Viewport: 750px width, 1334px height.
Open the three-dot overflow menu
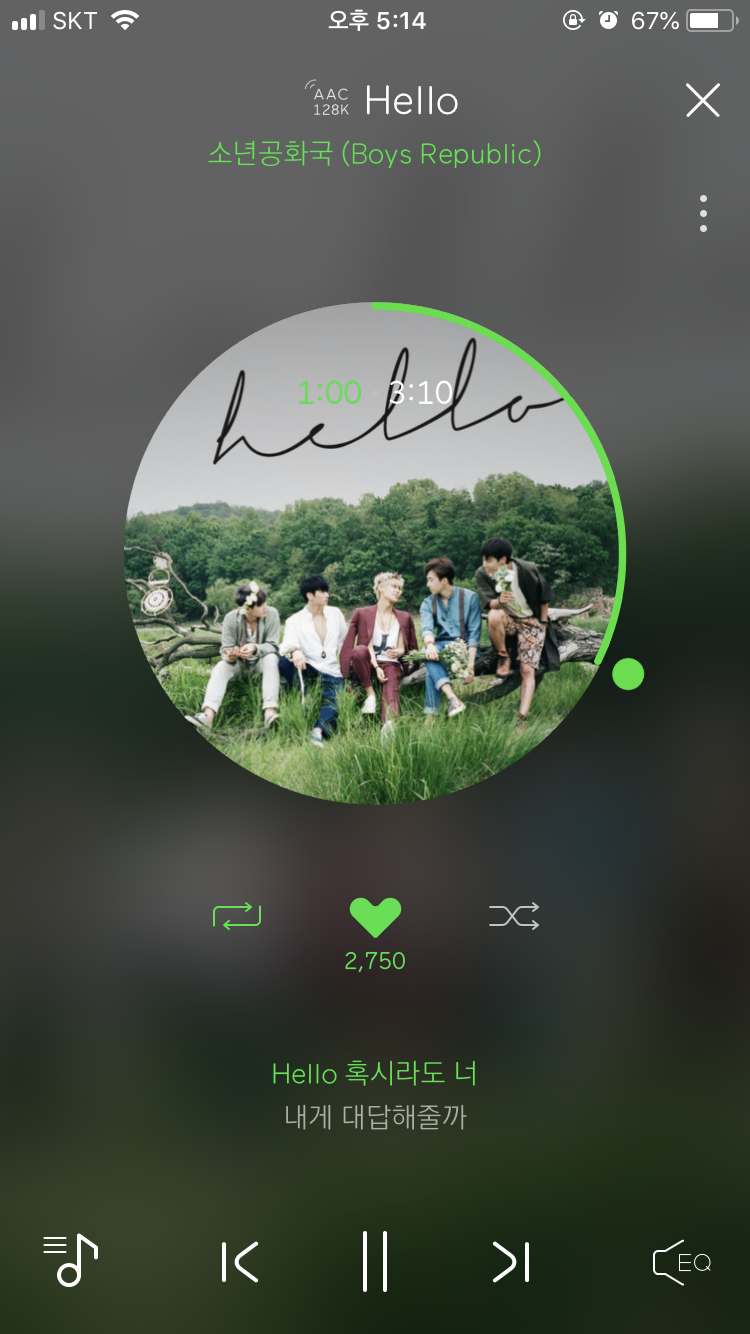click(703, 214)
